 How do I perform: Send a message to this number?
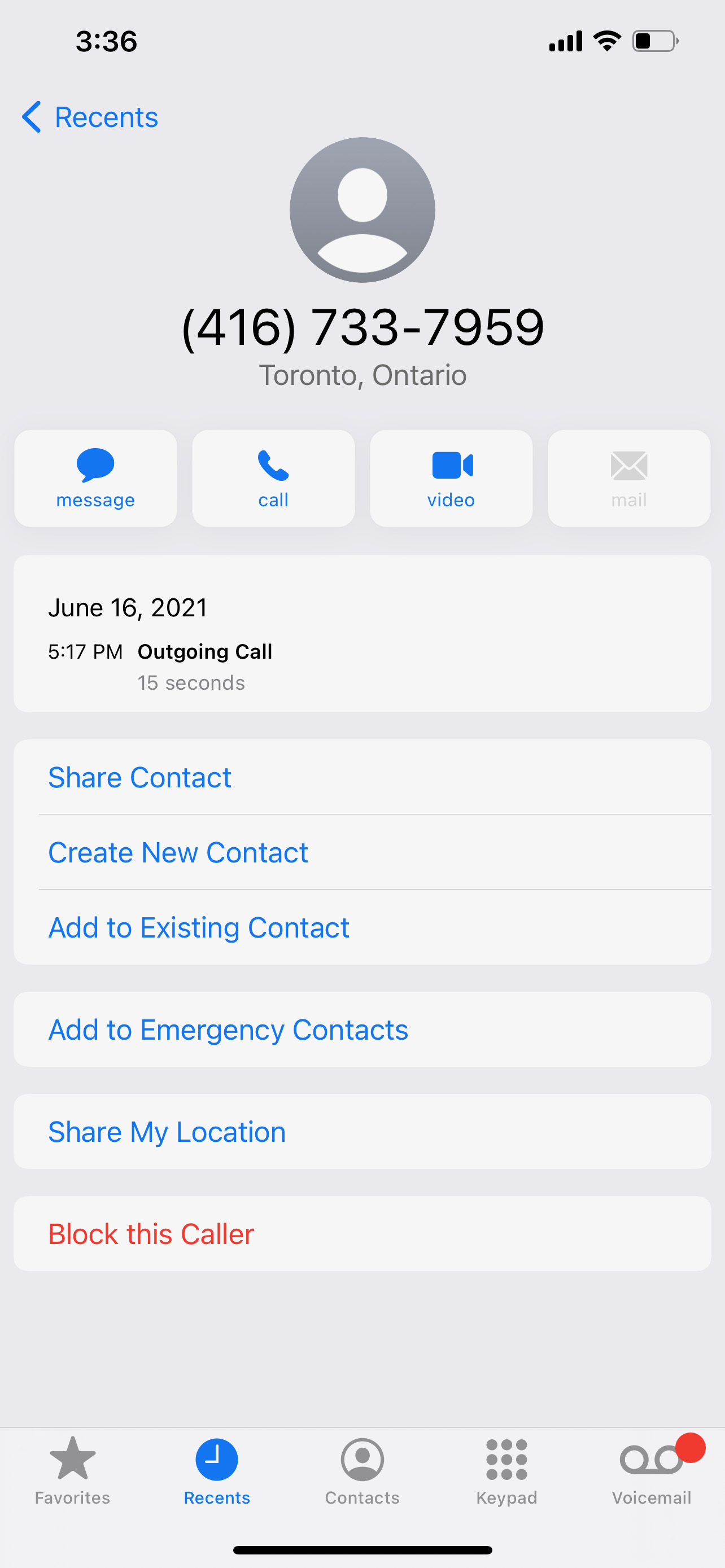95,479
